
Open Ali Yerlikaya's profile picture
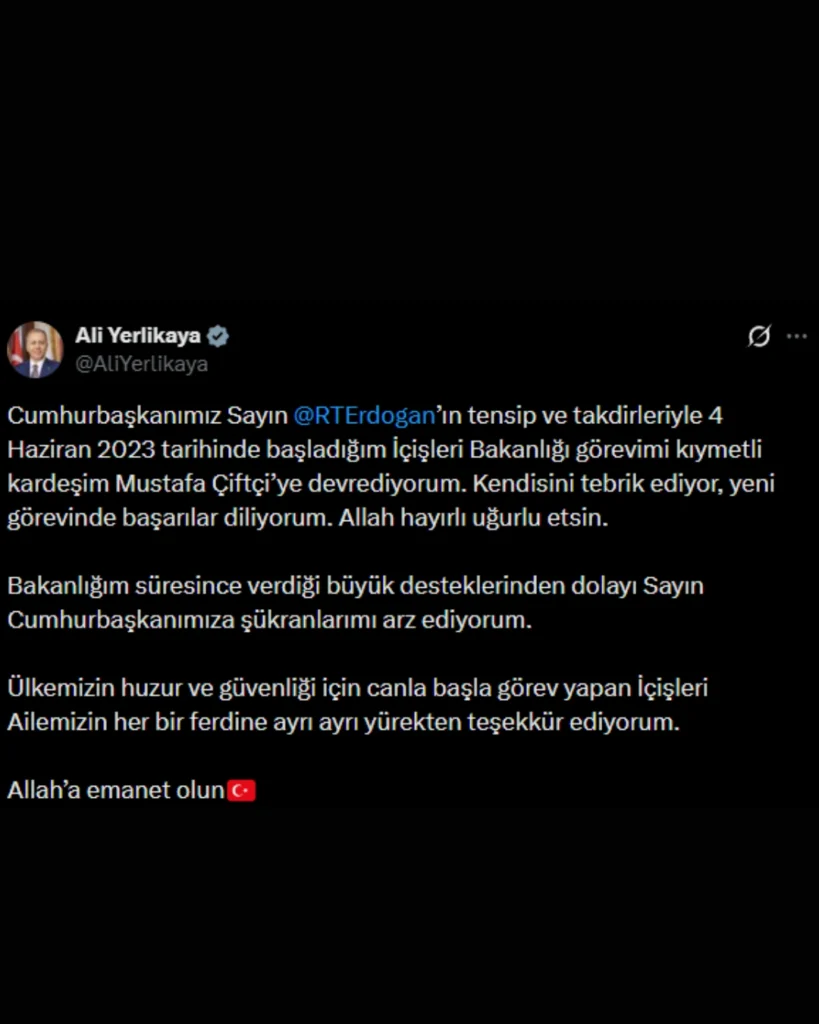[36, 348]
